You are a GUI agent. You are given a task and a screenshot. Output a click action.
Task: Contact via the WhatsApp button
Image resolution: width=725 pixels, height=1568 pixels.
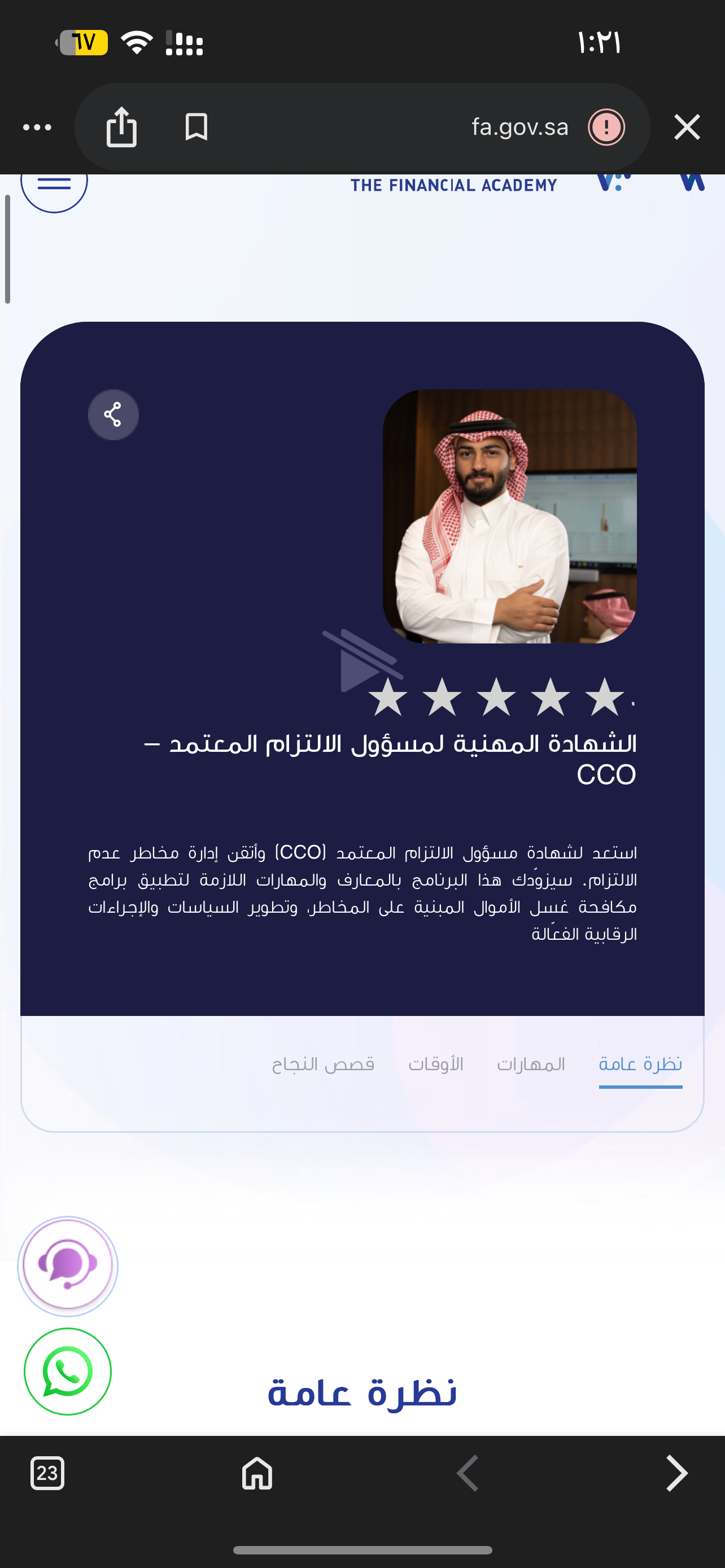(68, 1371)
